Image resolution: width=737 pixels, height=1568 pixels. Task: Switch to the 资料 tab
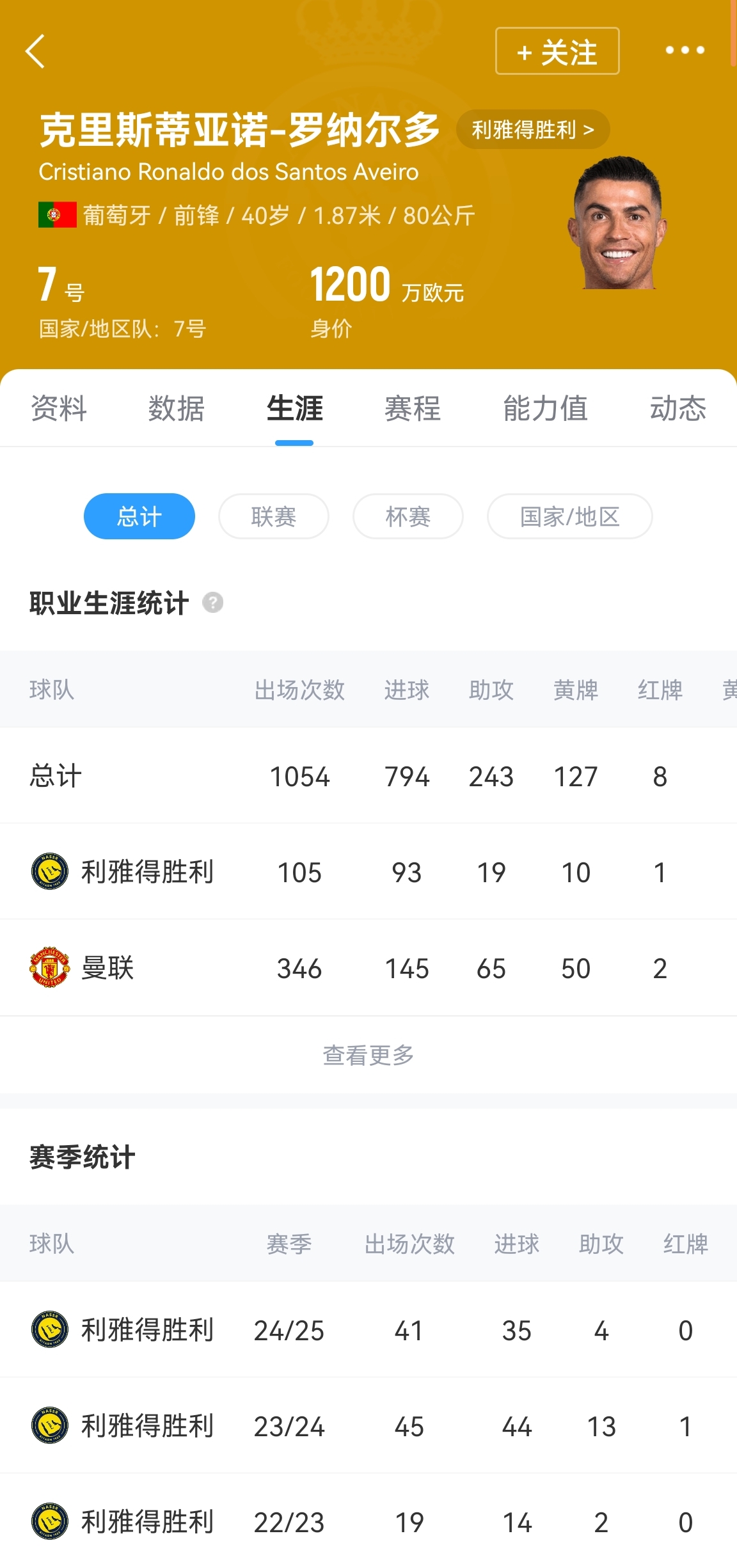click(59, 408)
